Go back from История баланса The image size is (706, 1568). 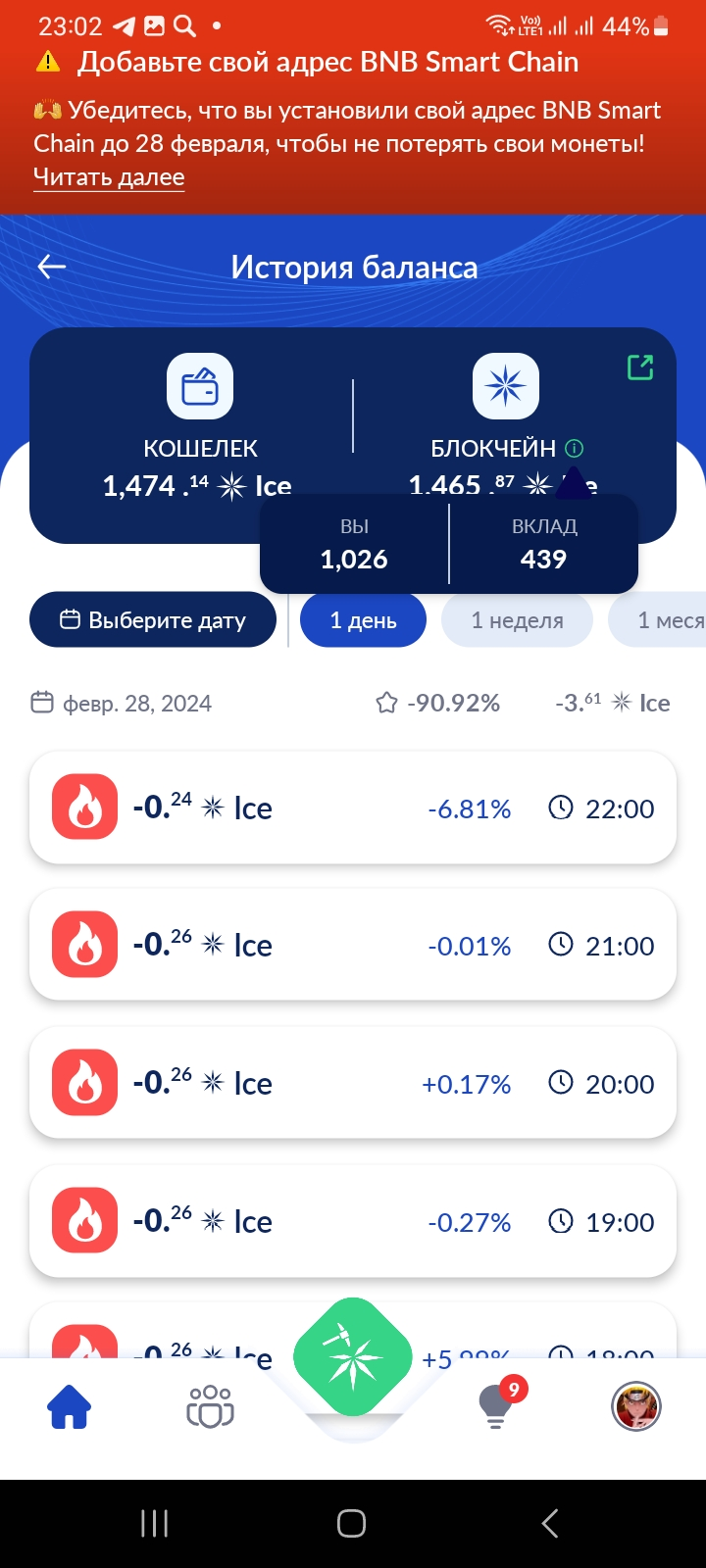point(51,267)
